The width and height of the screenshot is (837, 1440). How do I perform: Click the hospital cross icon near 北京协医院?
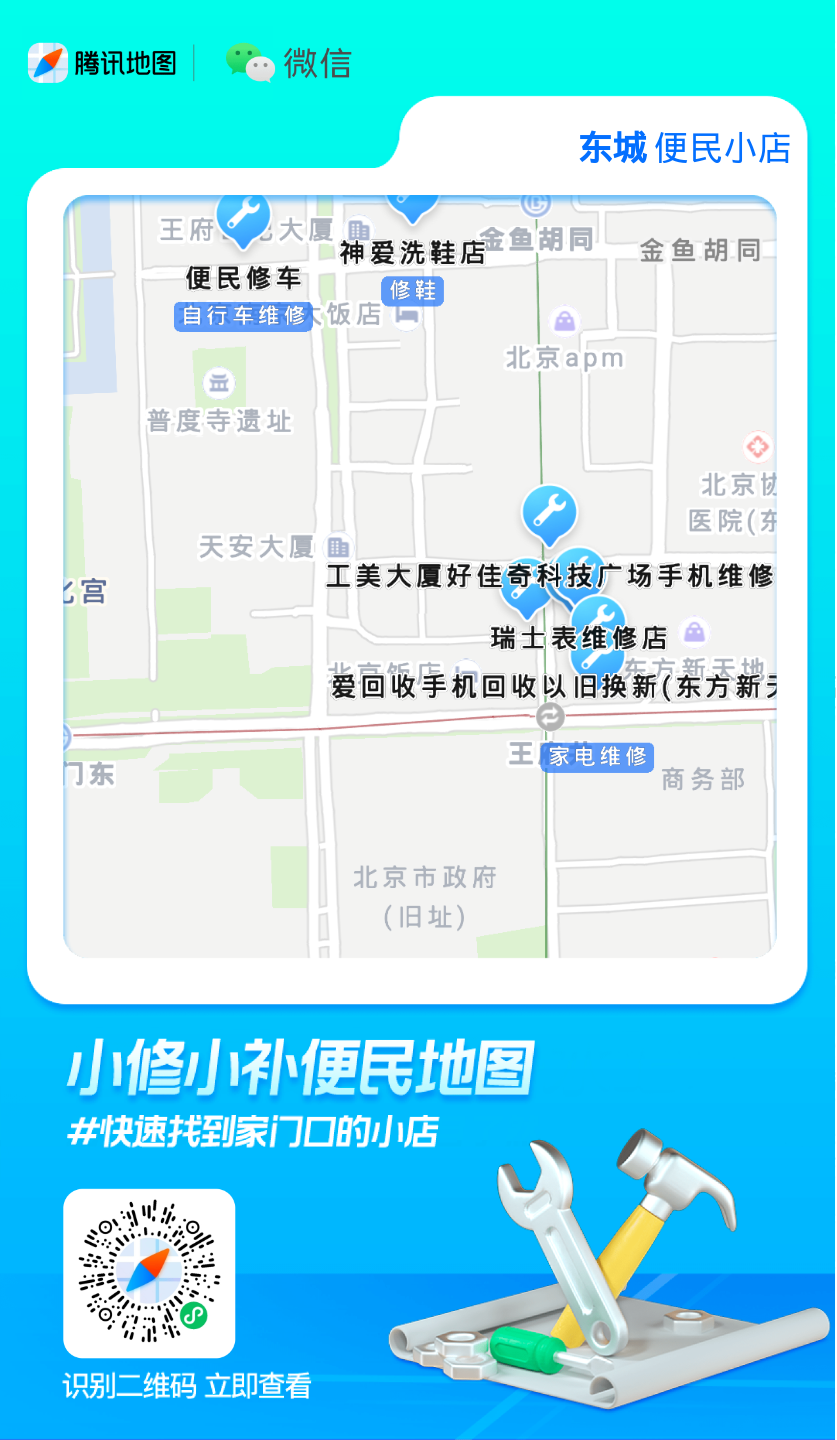[x=757, y=445]
